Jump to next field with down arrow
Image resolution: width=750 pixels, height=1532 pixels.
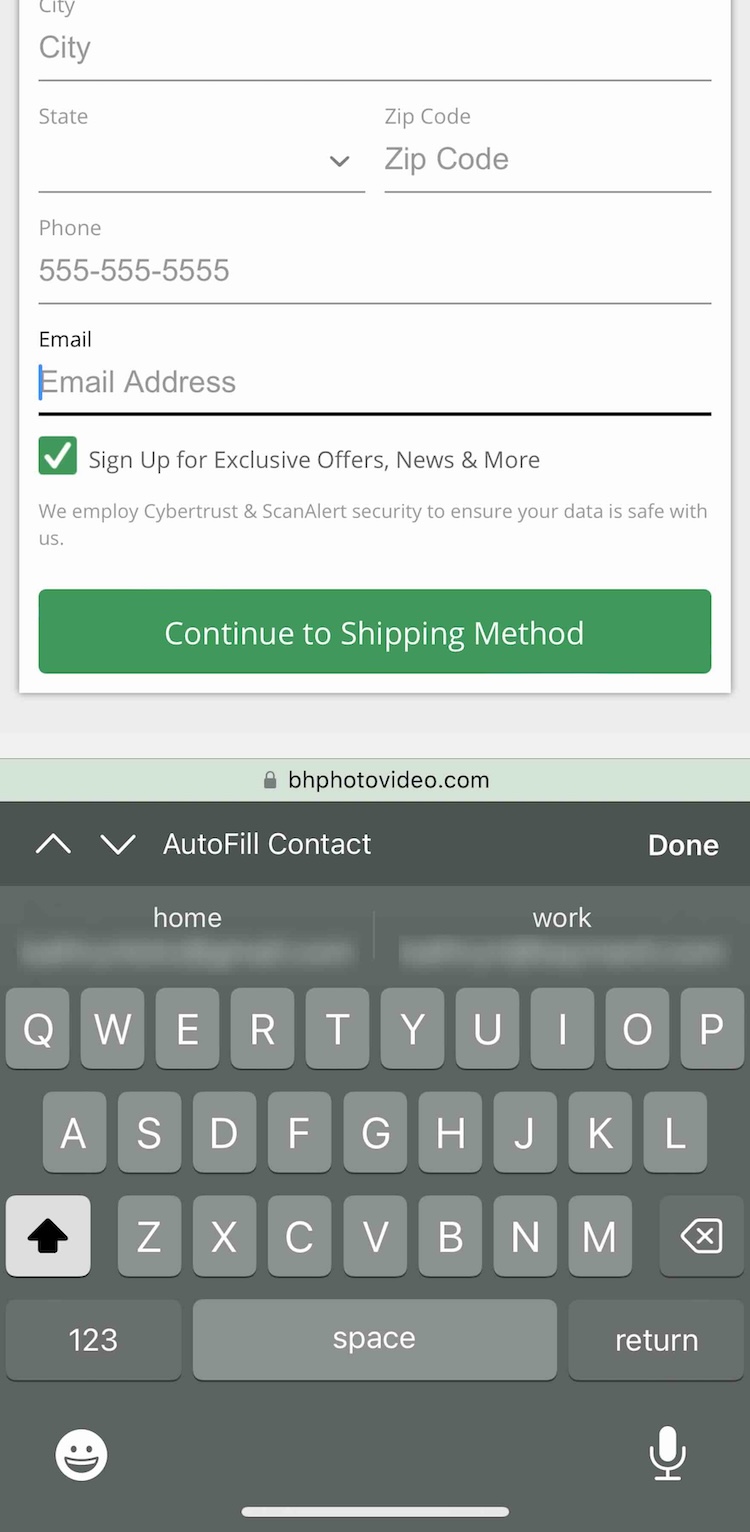(x=118, y=844)
